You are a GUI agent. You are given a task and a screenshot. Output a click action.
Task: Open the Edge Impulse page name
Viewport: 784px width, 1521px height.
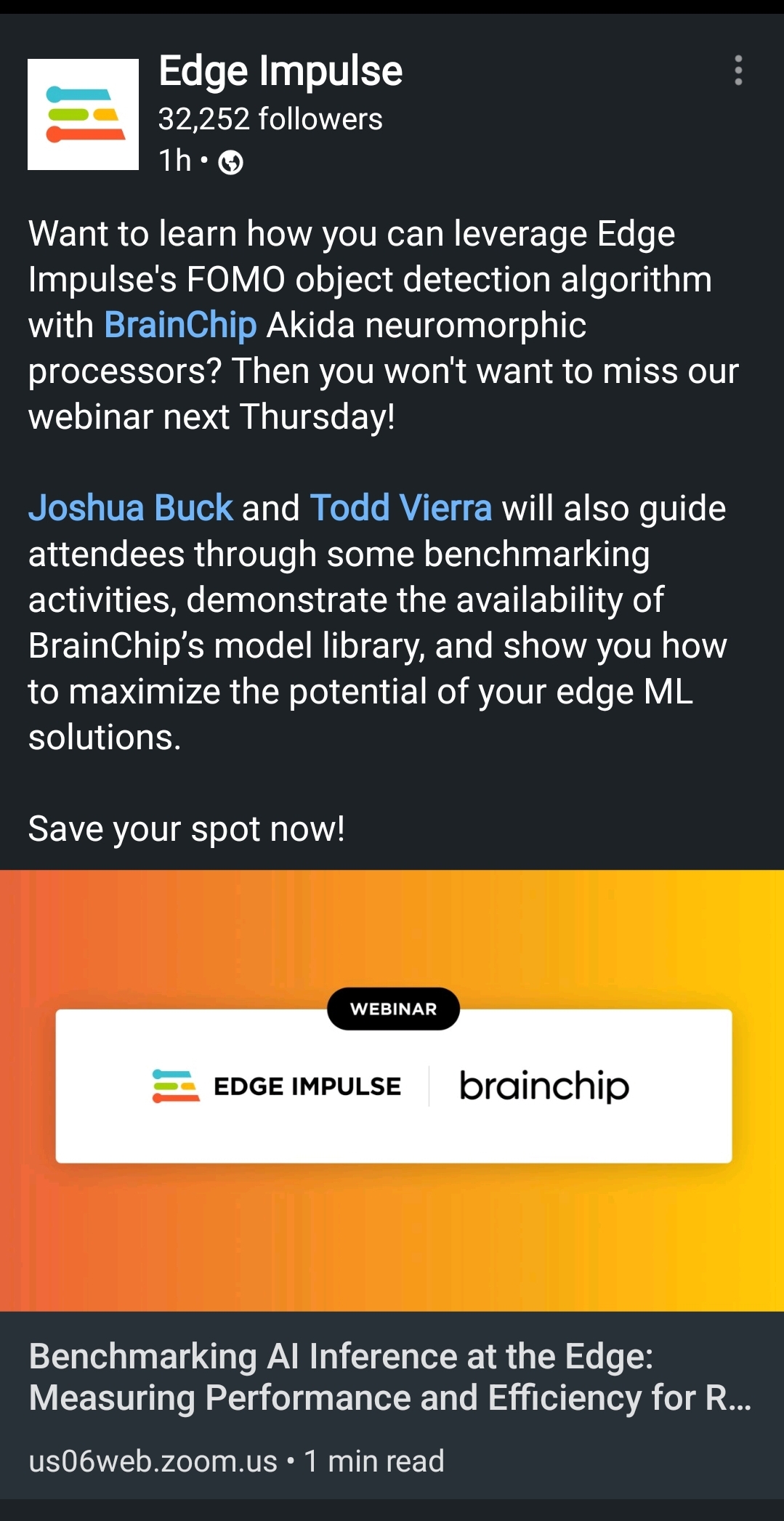pyautogui.click(x=280, y=71)
